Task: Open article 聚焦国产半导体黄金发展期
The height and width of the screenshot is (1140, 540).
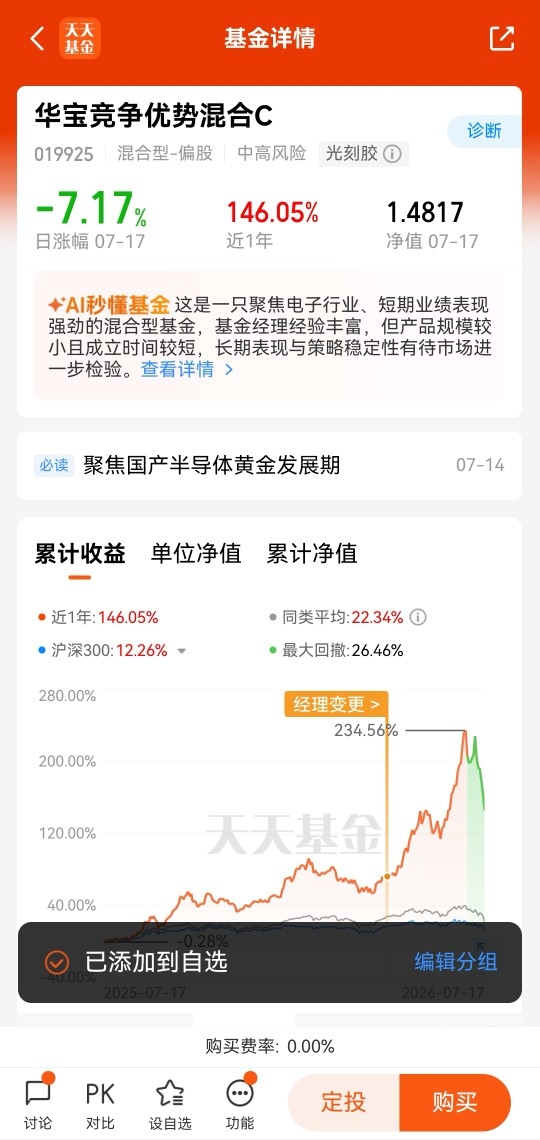Action: pyautogui.click(x=269, y=465)
